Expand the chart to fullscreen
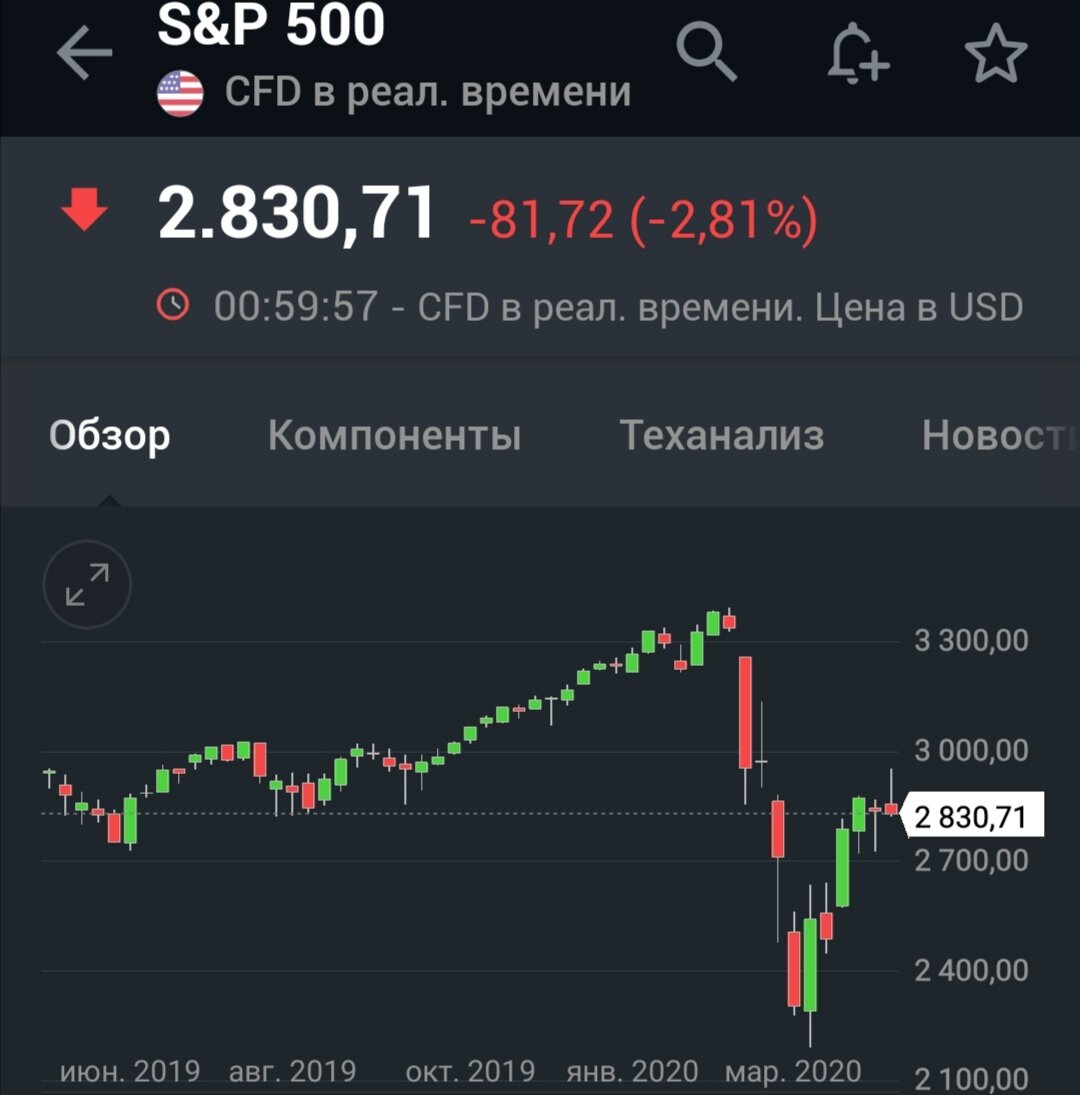 pos(86,585)
